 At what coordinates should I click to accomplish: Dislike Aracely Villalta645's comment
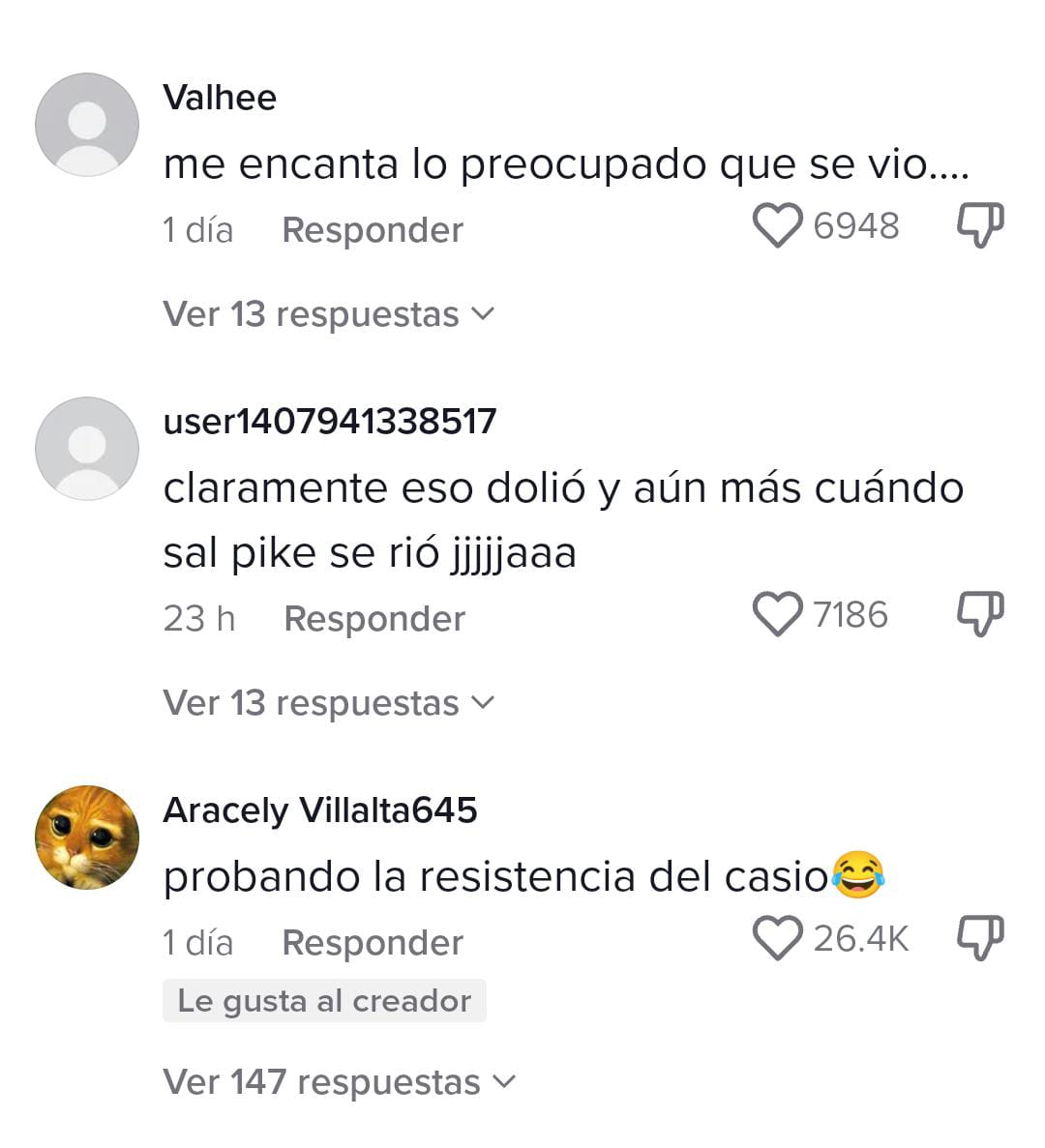click(979, 939)
